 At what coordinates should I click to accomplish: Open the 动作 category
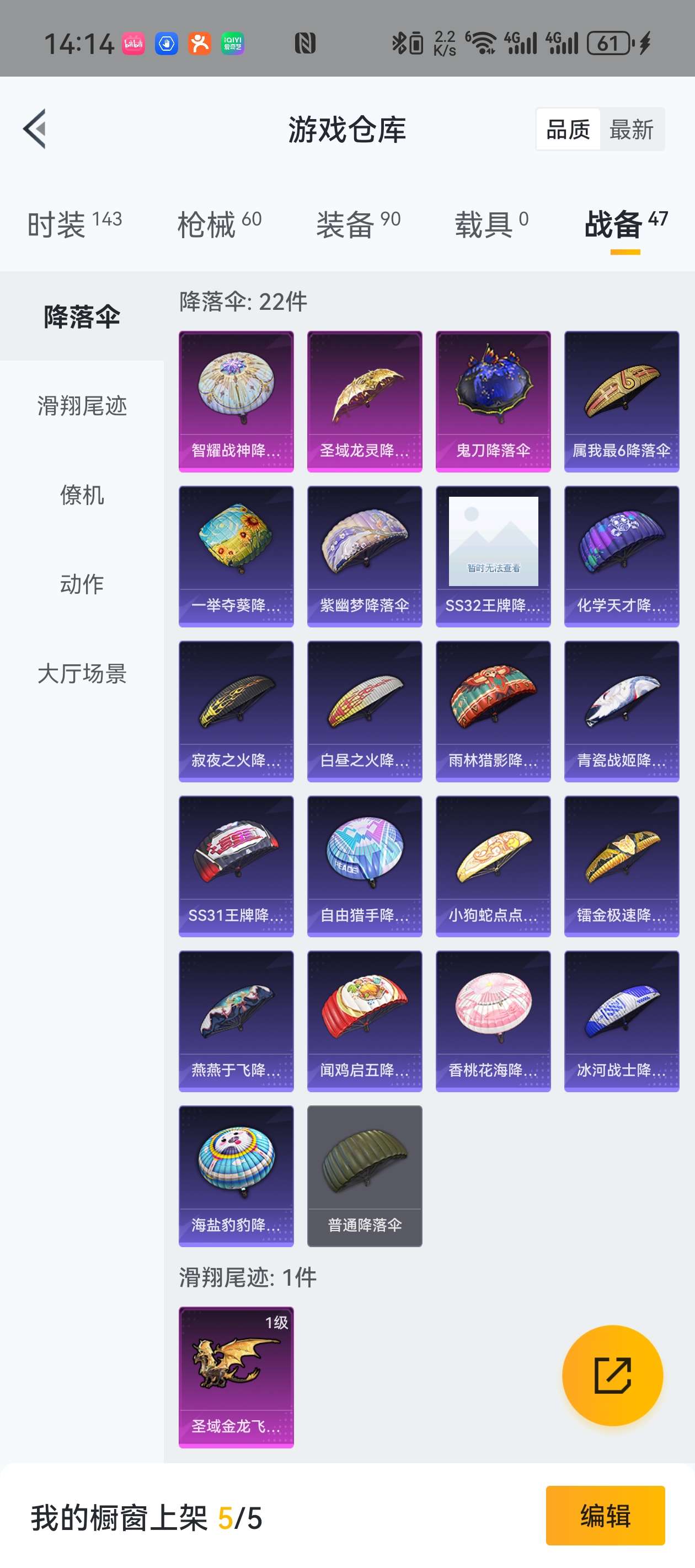[82, 584]
